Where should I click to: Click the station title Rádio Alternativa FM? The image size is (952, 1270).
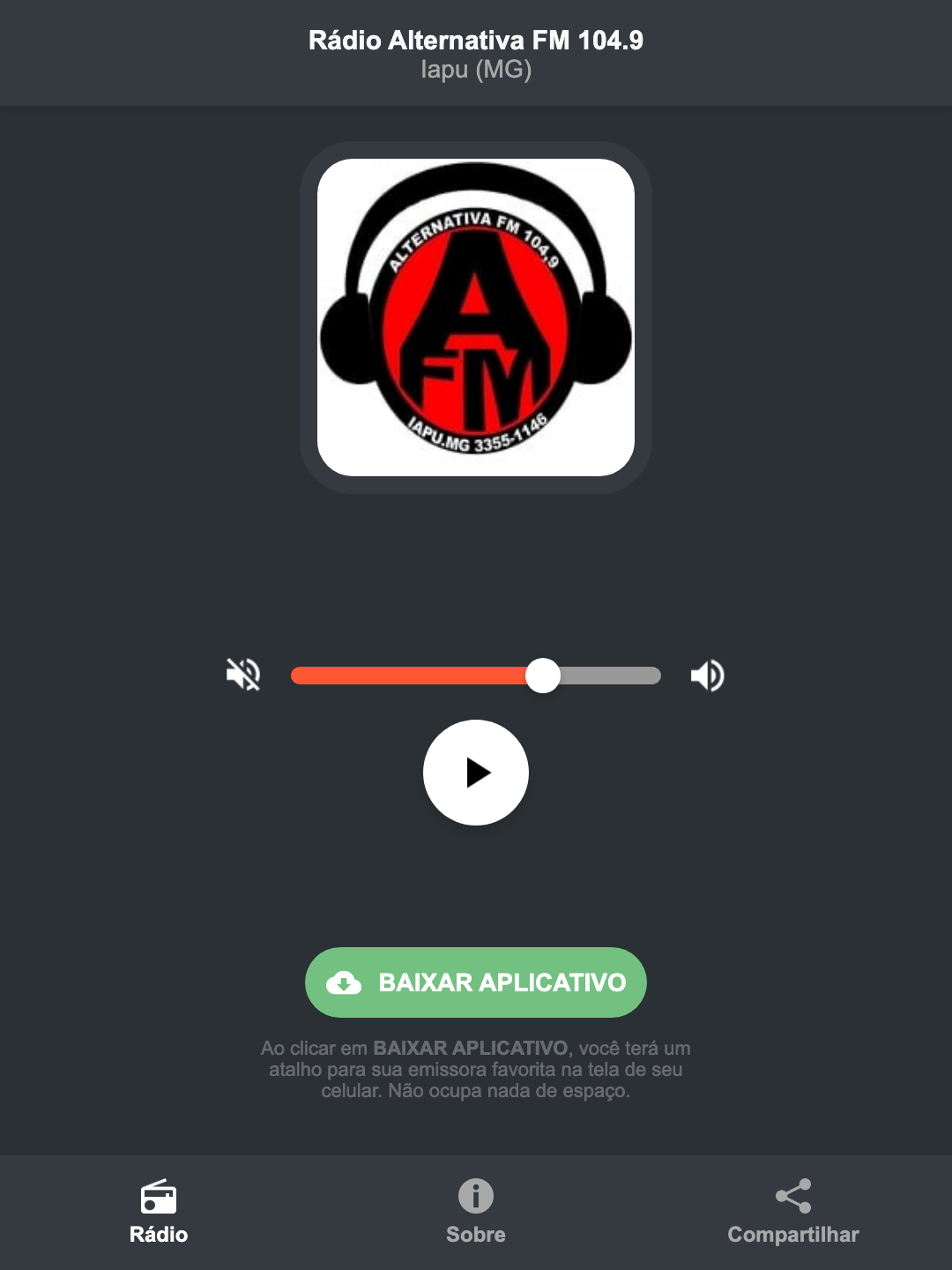point(475,40)
